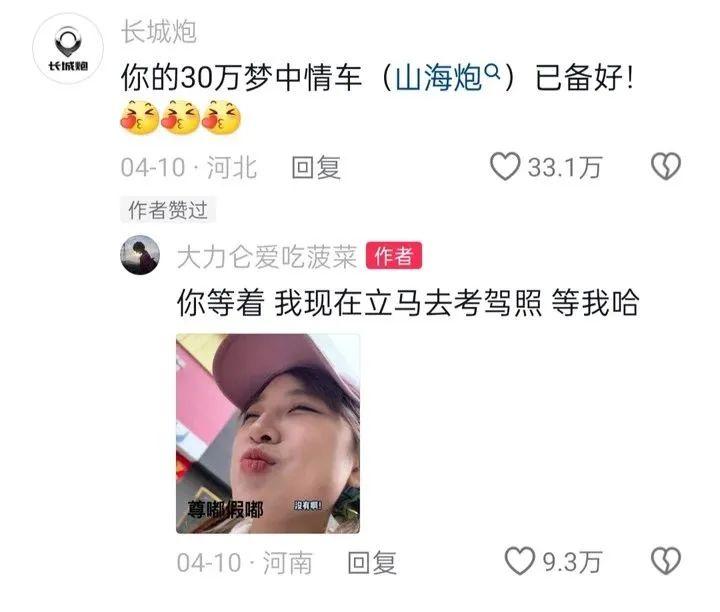The image size is (720, 612).
Task: Tap the 长城炮 username
Action: 158,31
